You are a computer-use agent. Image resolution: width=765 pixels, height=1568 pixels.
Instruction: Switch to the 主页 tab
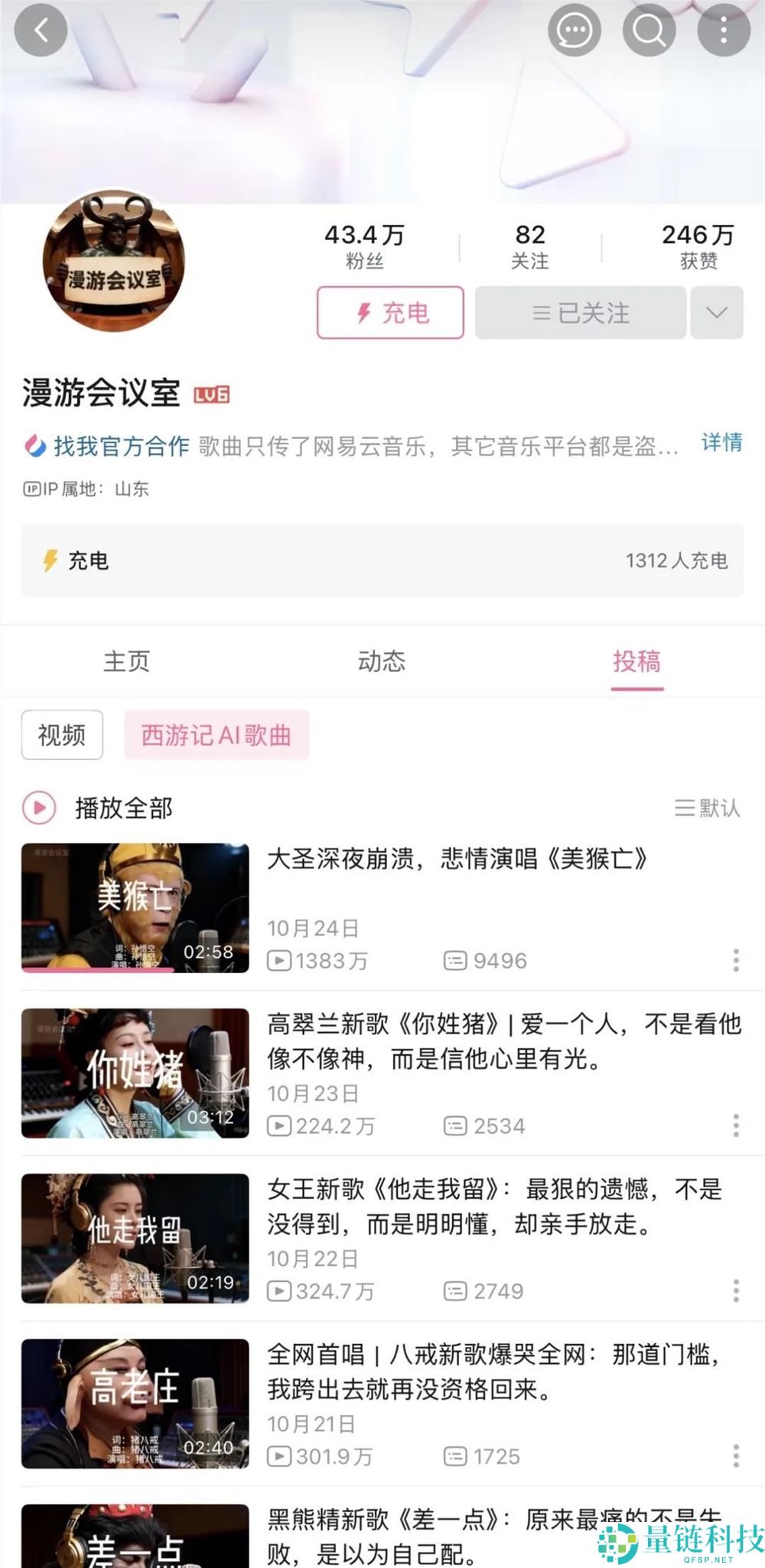[127, 662]
